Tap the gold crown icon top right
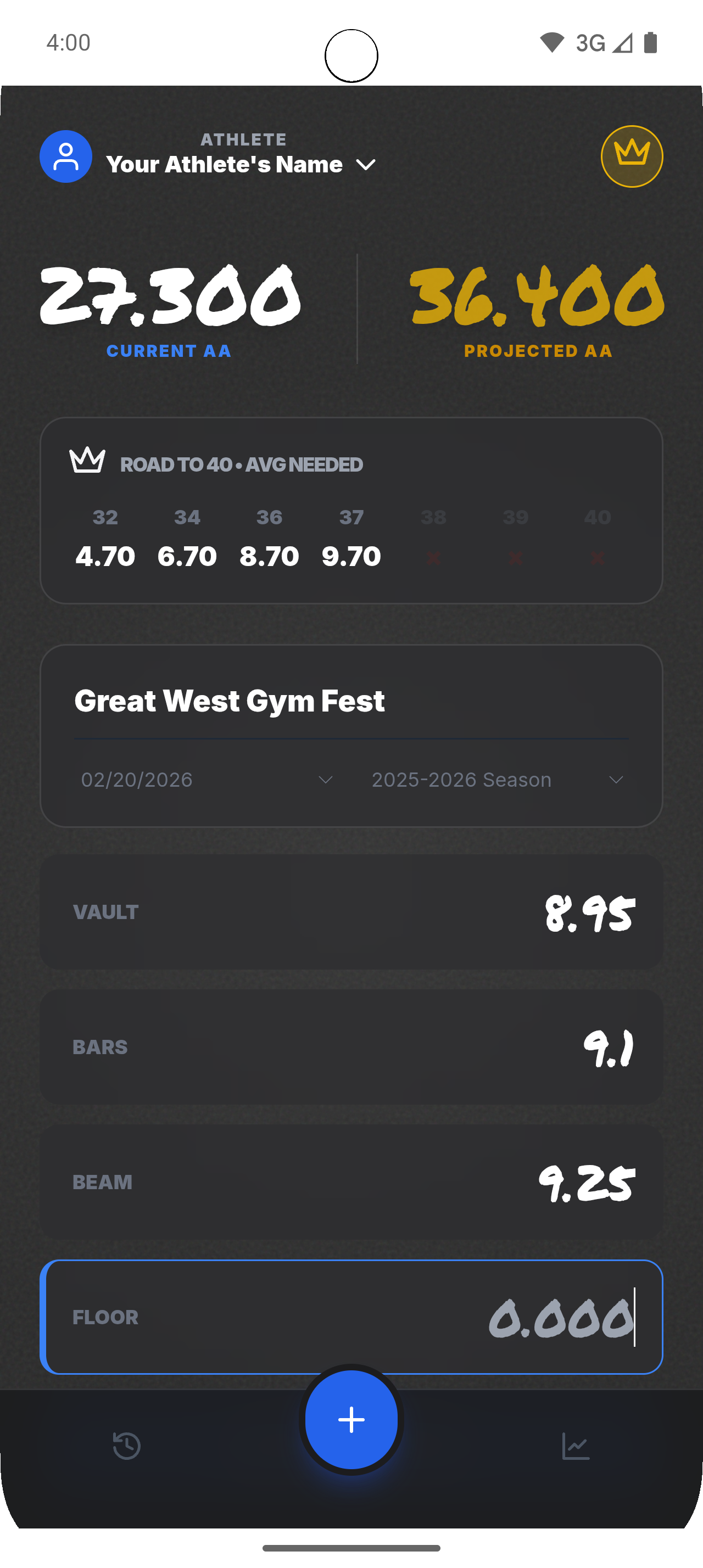 (631, 156)
